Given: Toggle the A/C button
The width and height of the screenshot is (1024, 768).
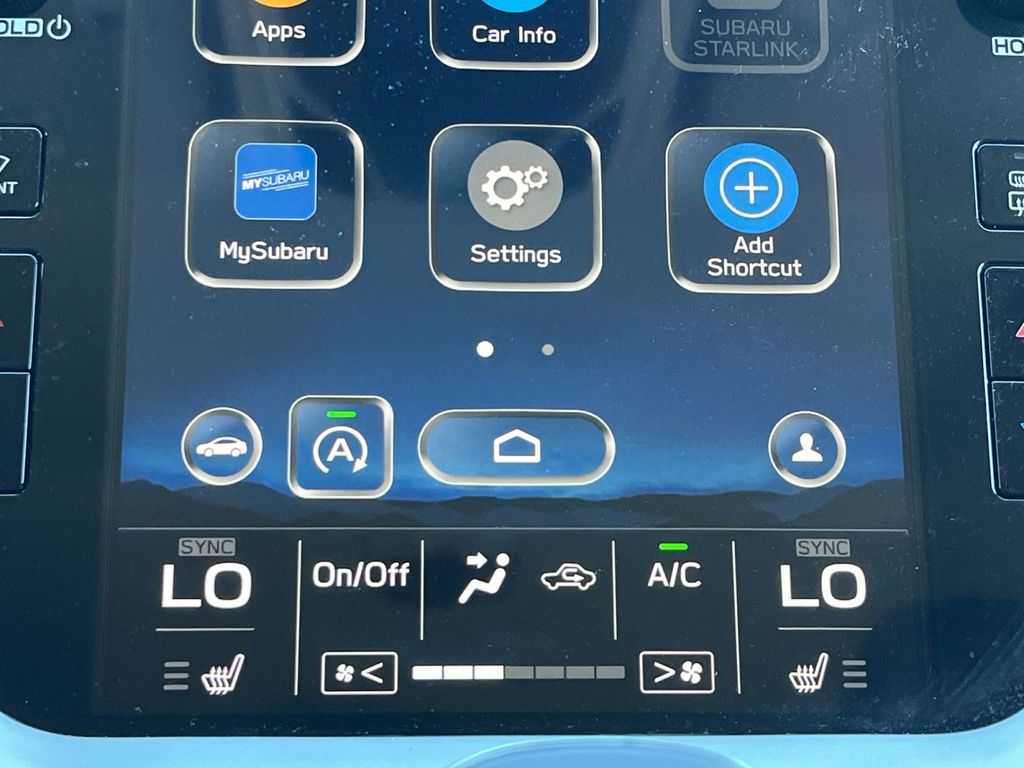Looking at the screenshot, I should 674,574.
